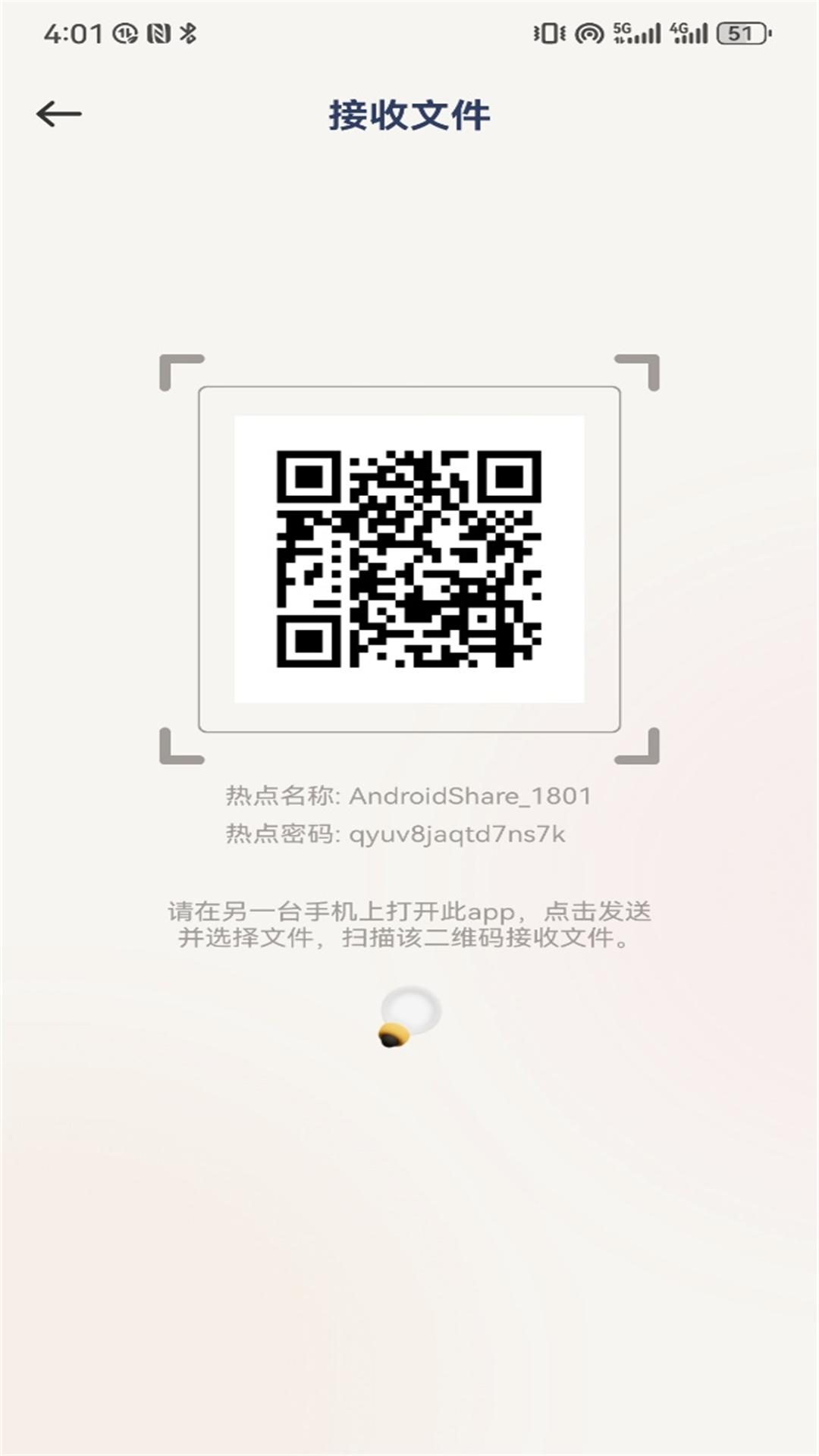The width and height of the screenshot is (819, 1456).
Task: Tap the 4G signal strength indicator
Action: click(688, 33)
